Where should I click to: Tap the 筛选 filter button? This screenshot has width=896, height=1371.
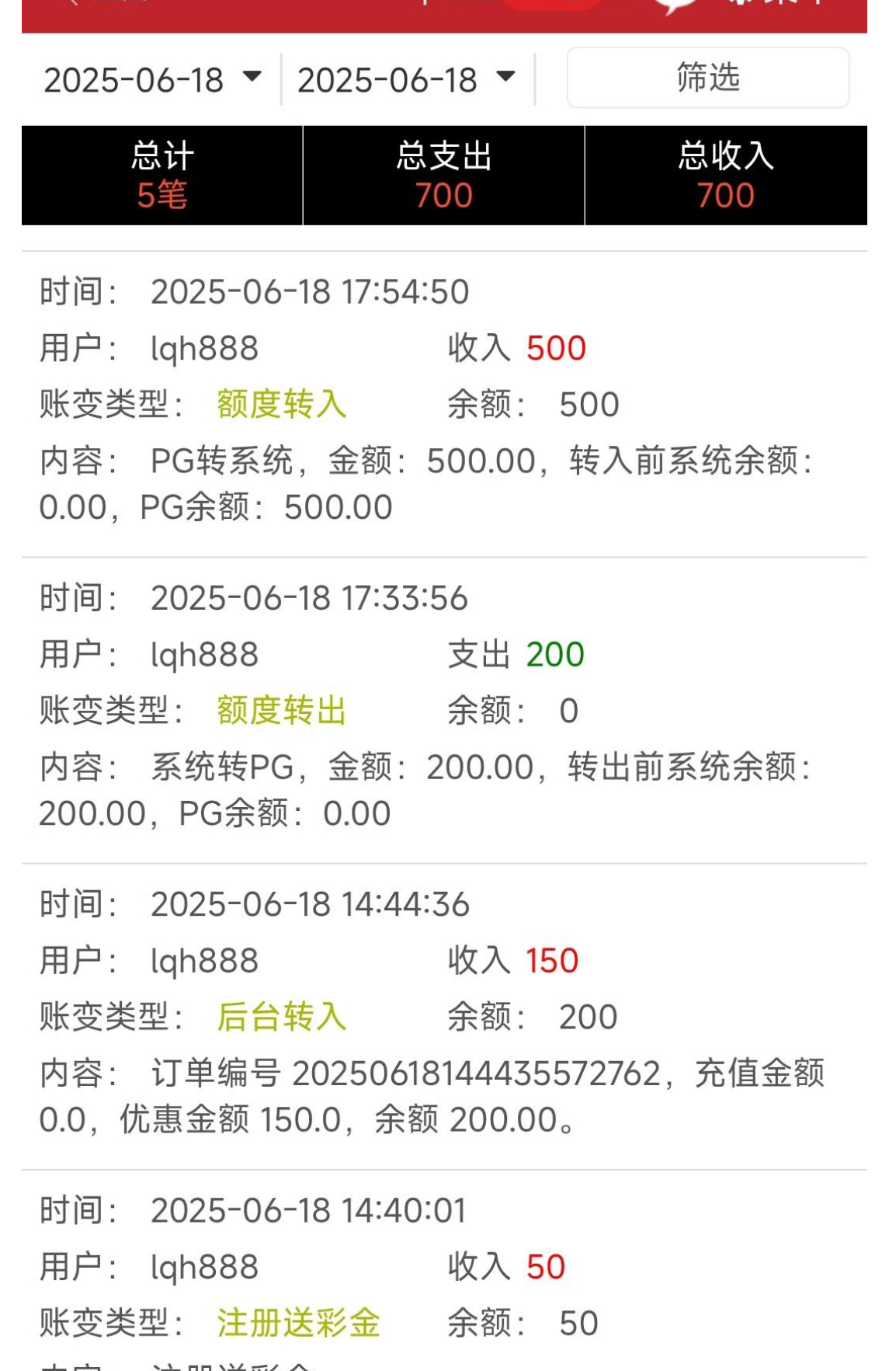[707, 78]
